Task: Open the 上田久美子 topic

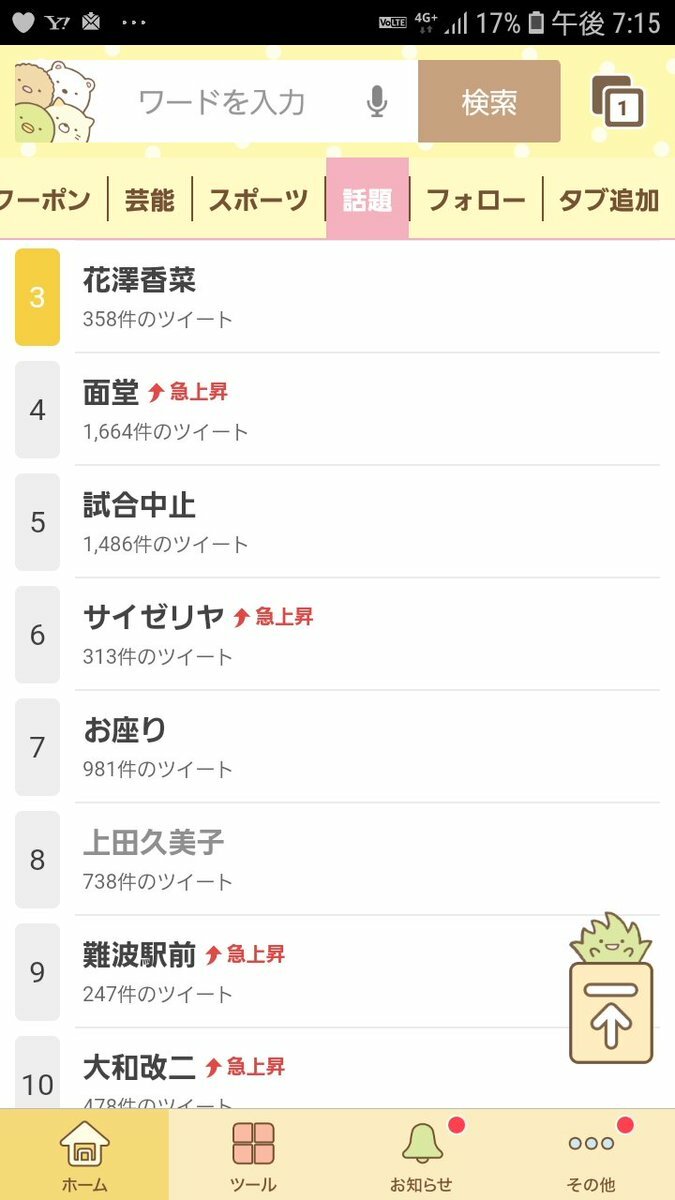Action: (337, 859)
